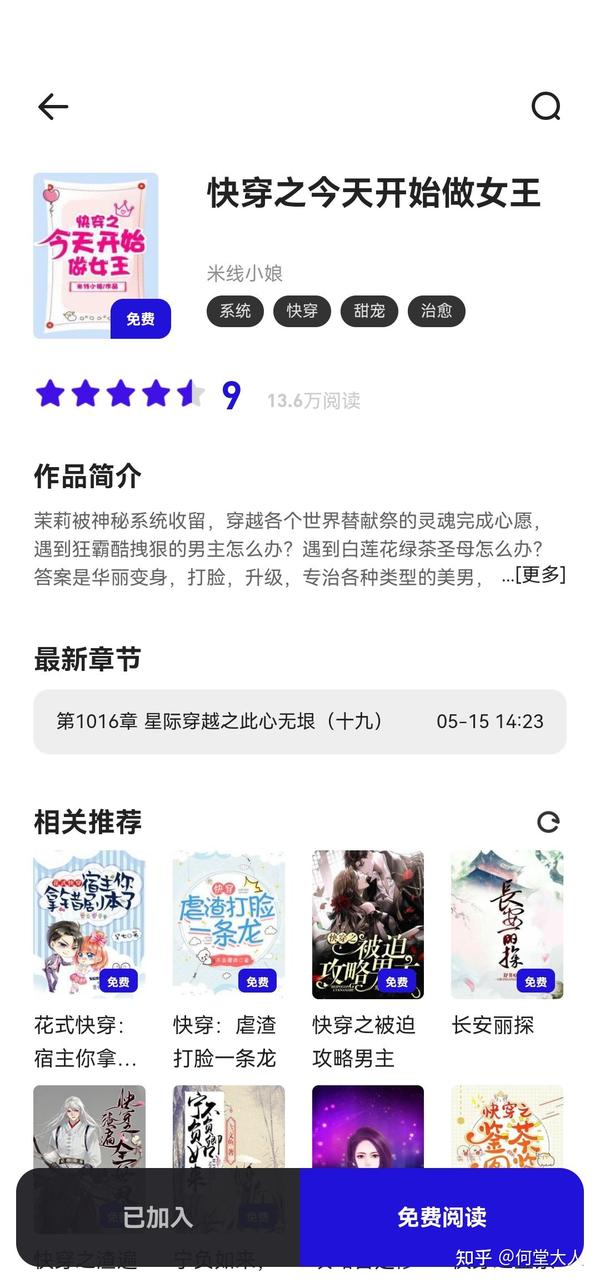Start reading with 免费阅读
This screenshot has width=600, height=1283.
point(441,1217)
